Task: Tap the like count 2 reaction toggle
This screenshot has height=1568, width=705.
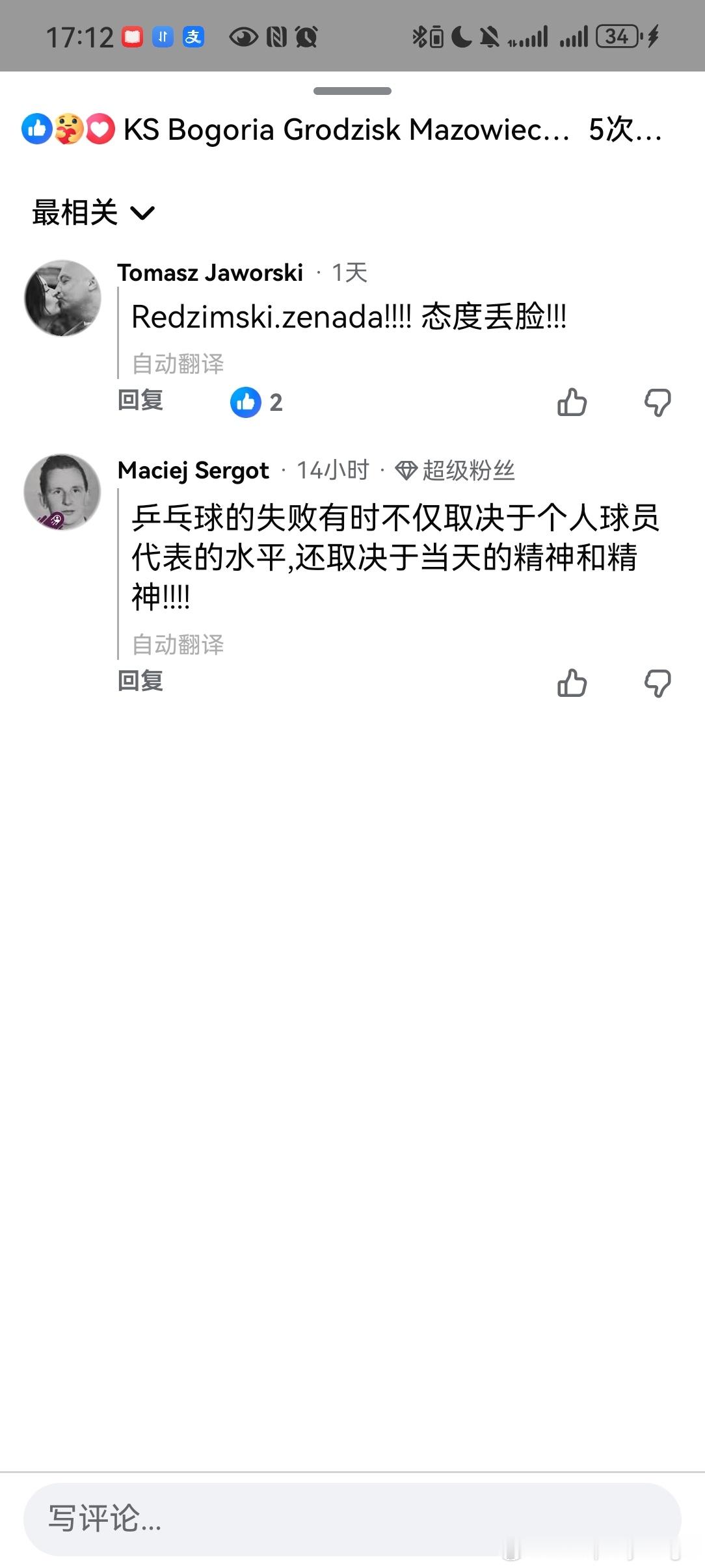Action: (x=257, y=403)
